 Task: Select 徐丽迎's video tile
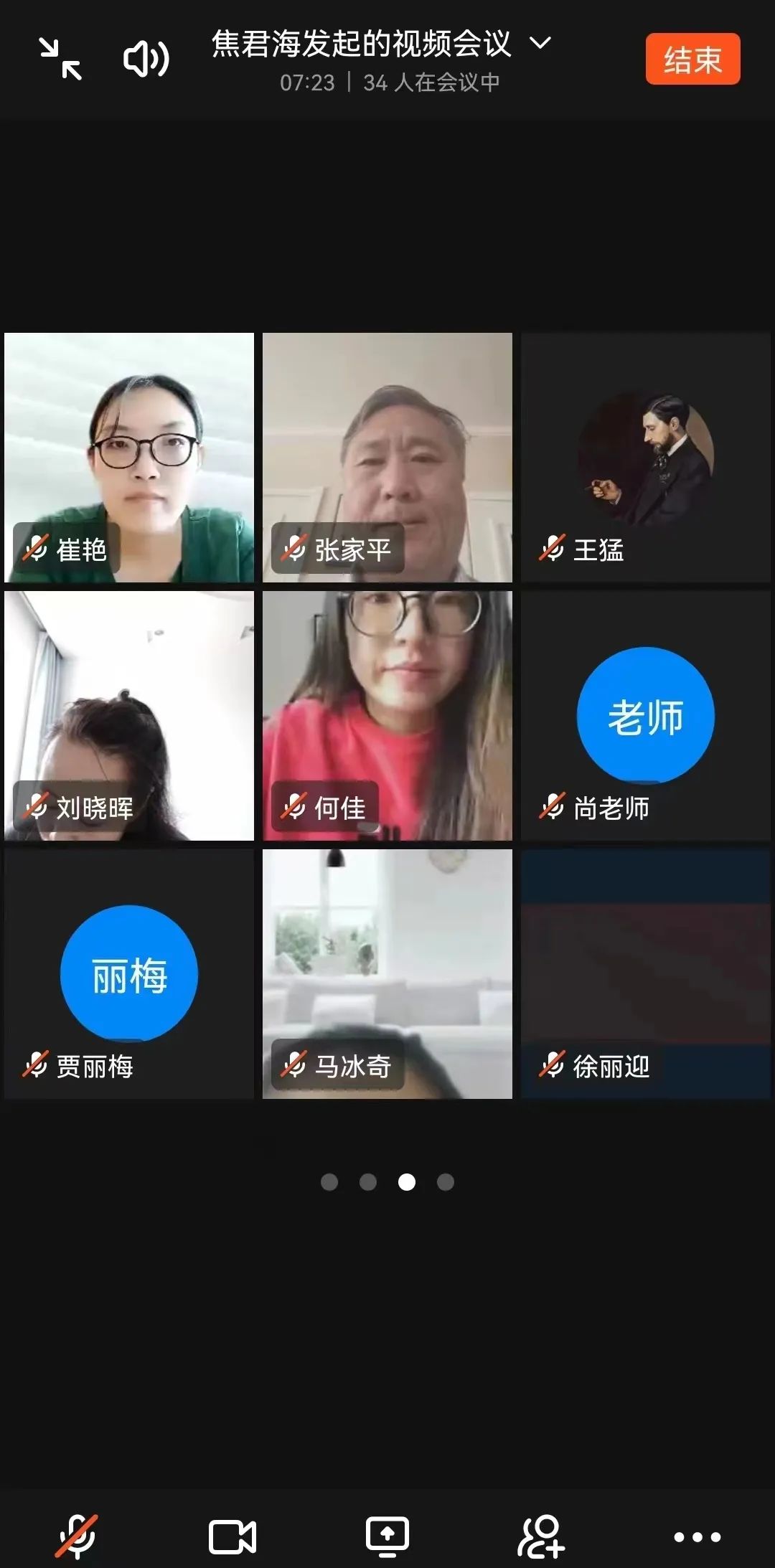646,973
